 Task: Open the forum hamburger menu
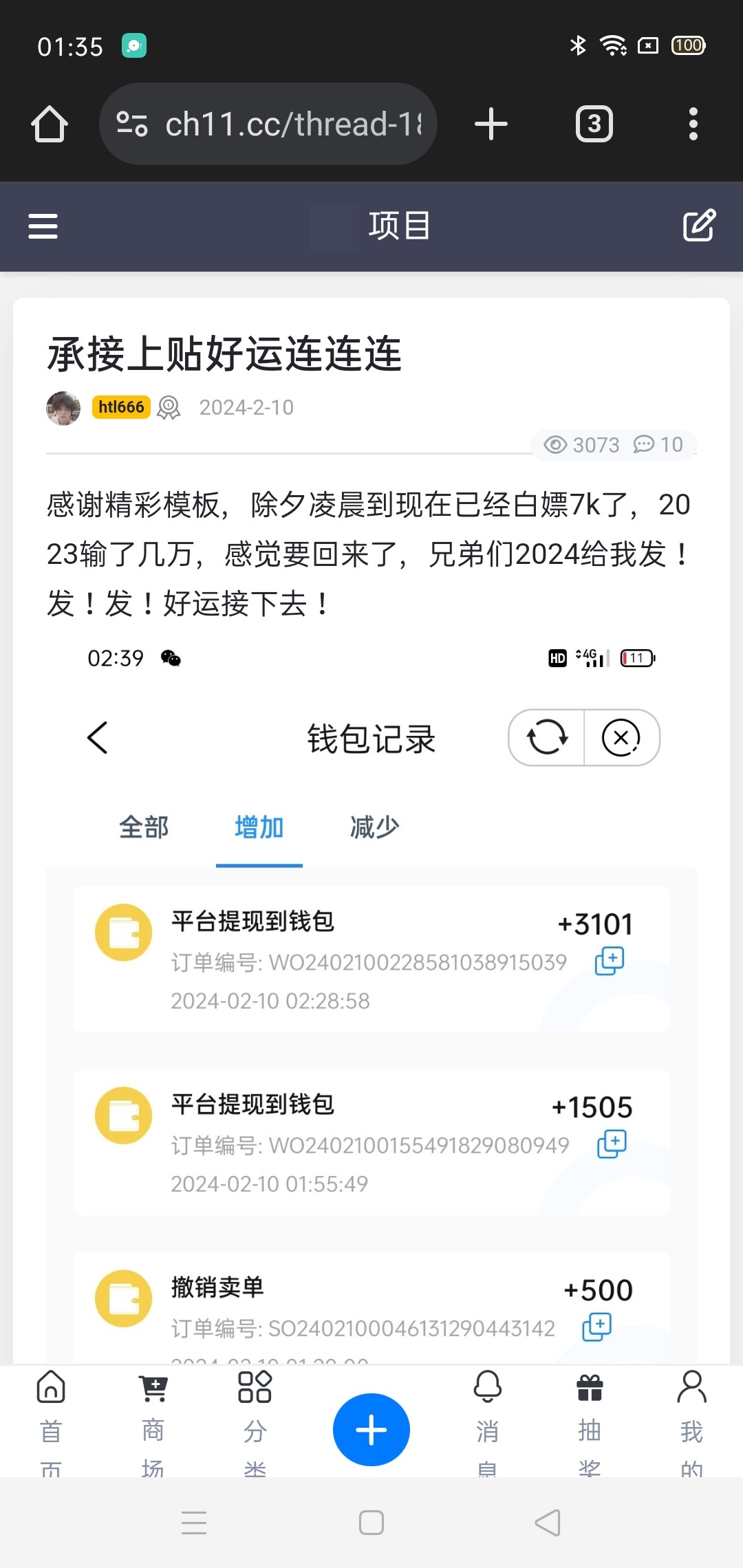point(43,226)
